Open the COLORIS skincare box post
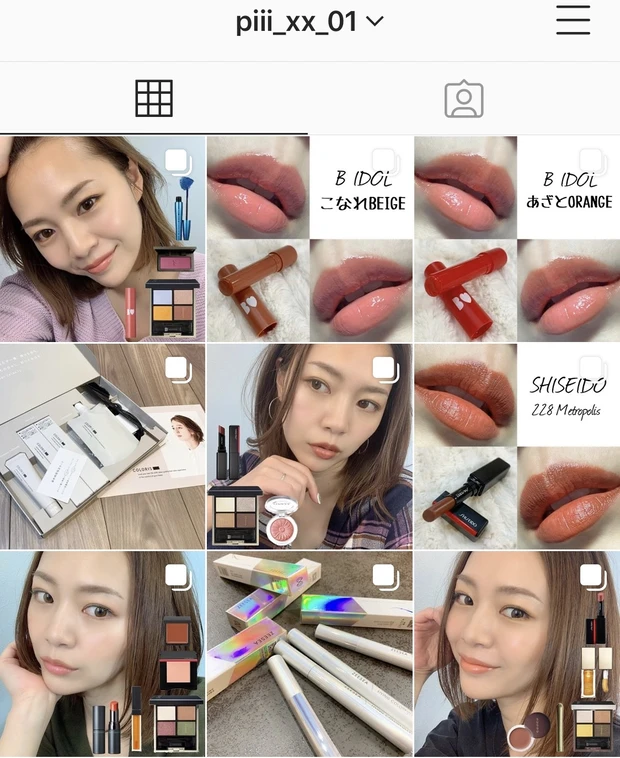Image resolution: width=620 pixels, height=758 pixels. click(102, 446)
